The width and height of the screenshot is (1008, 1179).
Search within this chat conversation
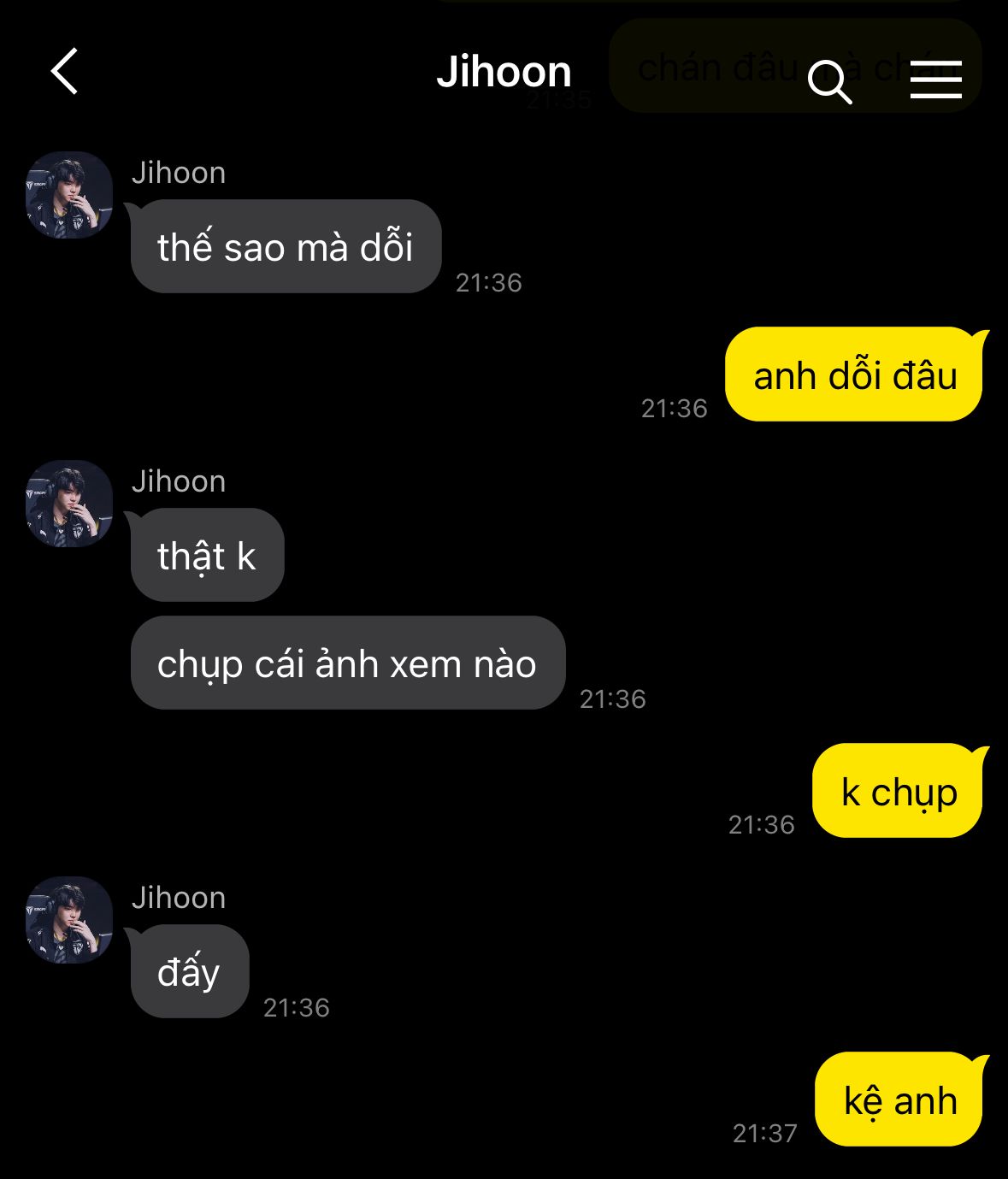[x=828, y=81]
